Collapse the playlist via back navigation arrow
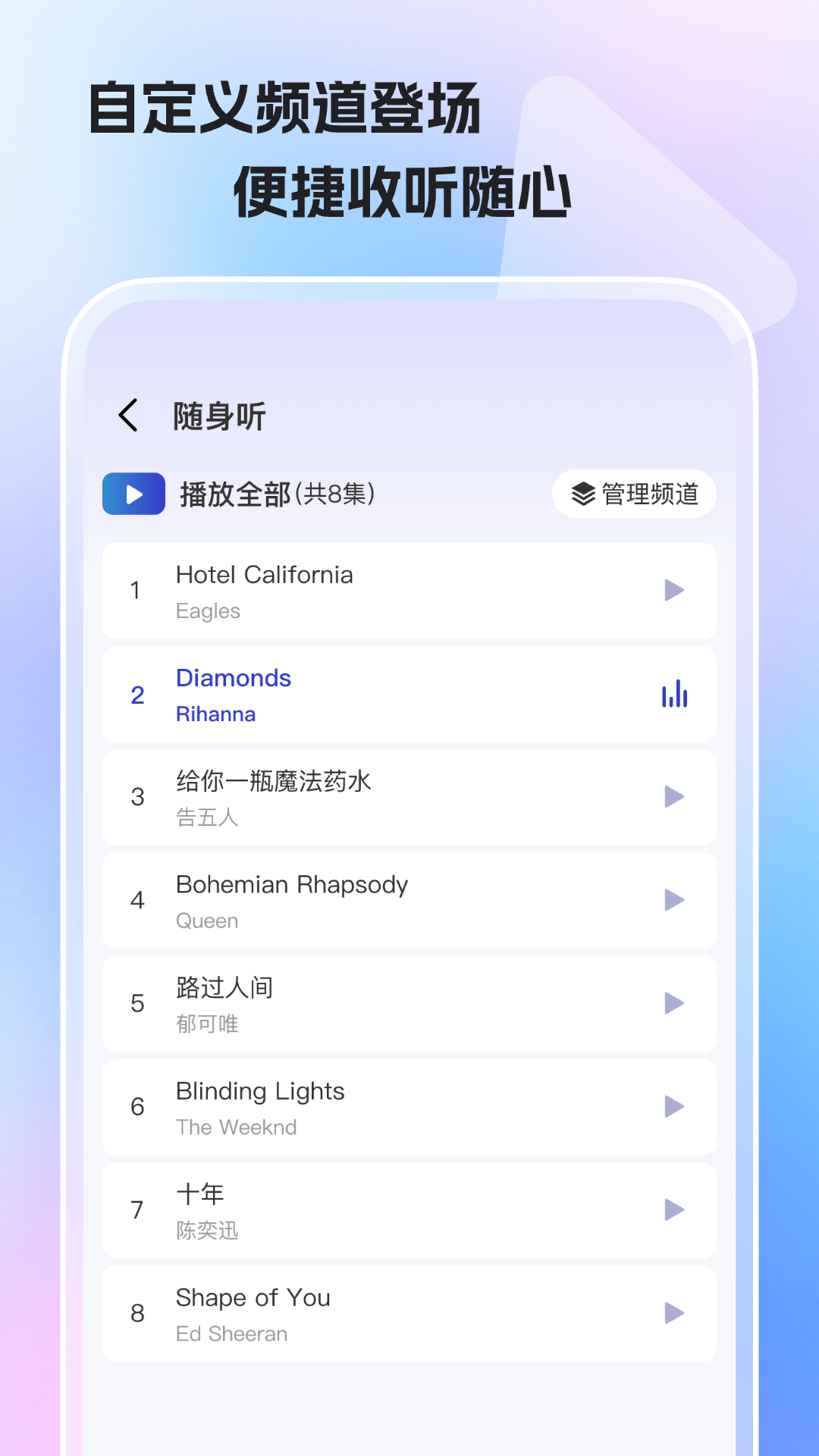Viewport: 819px width, 1456px height. tap(127, 416)
